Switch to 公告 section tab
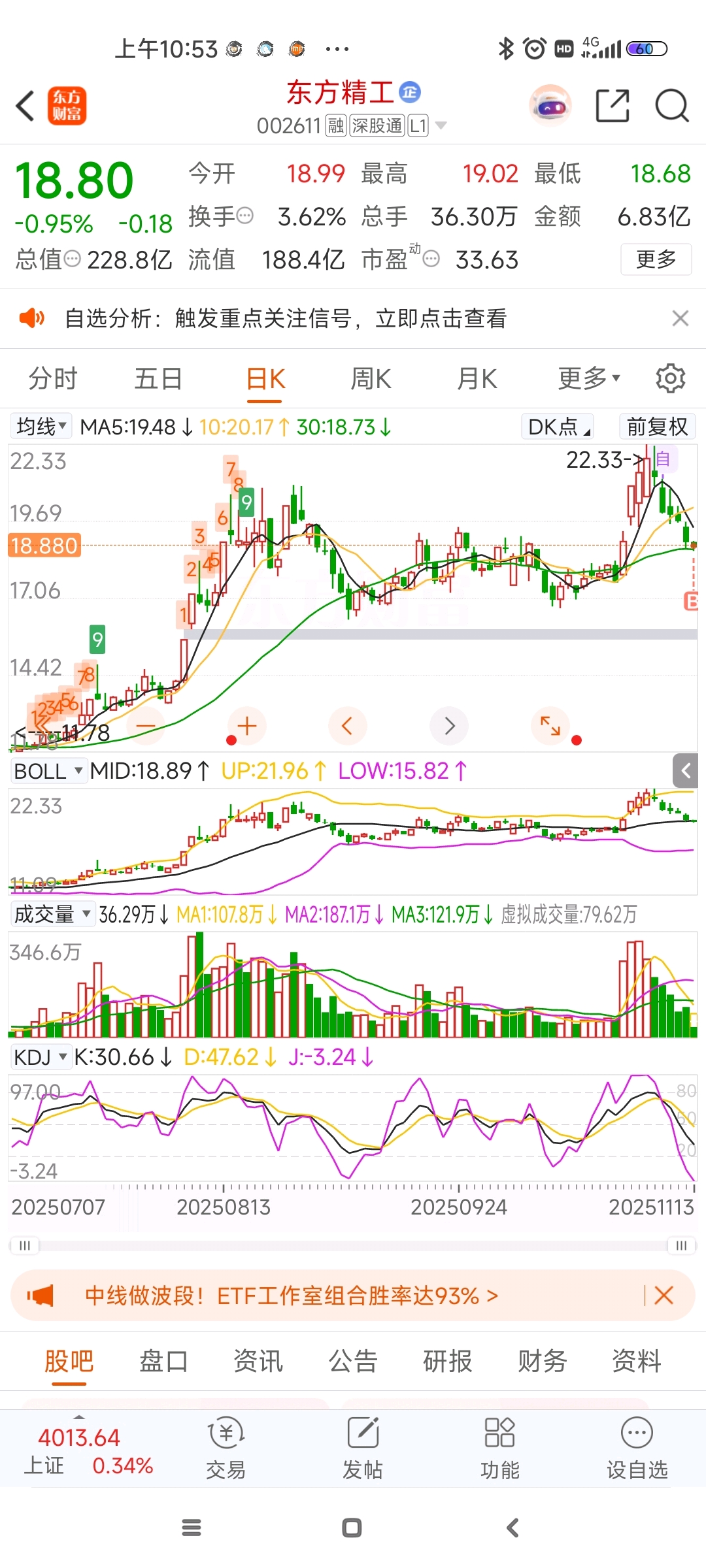Viewport: 706px width, 1568px height. [x=353, y=1362]
